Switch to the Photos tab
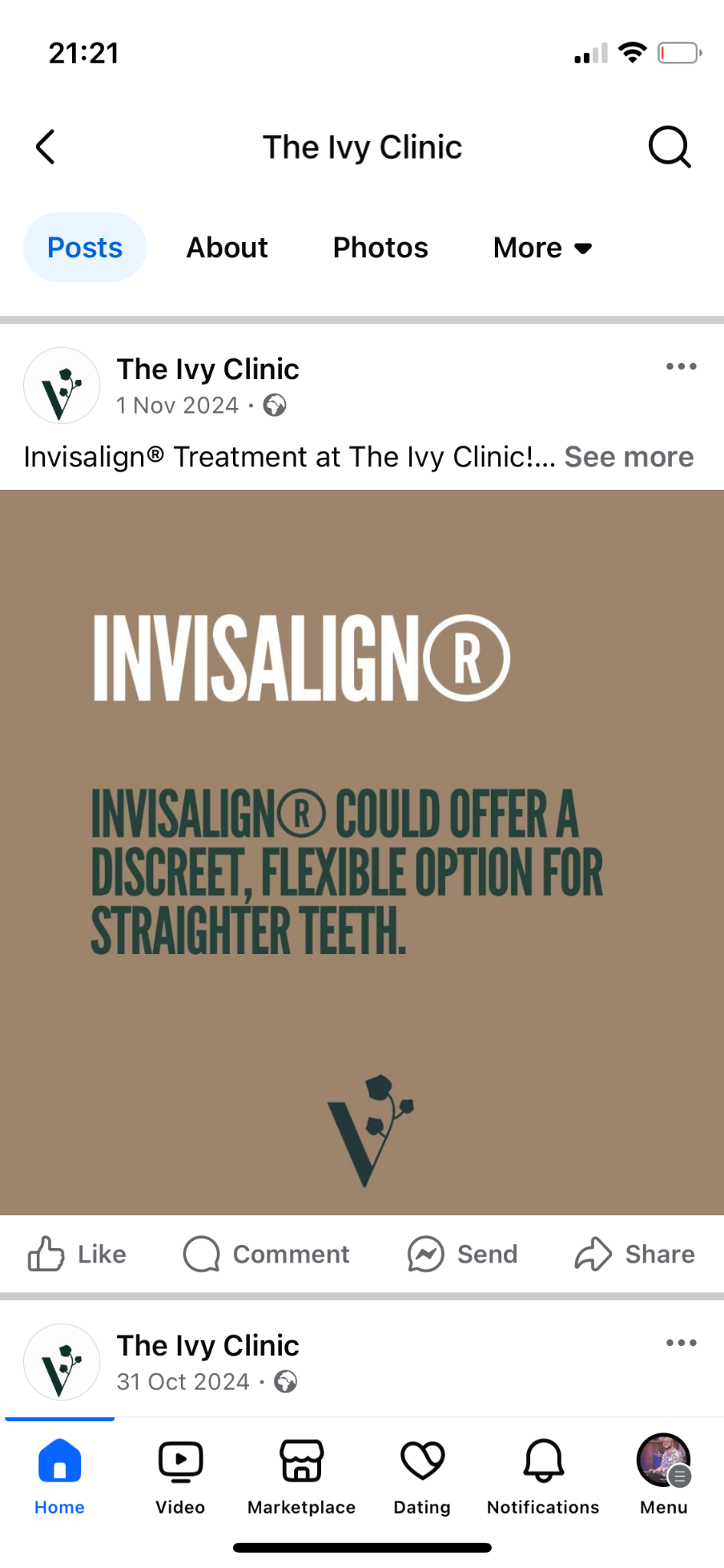 tap(380, 247)
